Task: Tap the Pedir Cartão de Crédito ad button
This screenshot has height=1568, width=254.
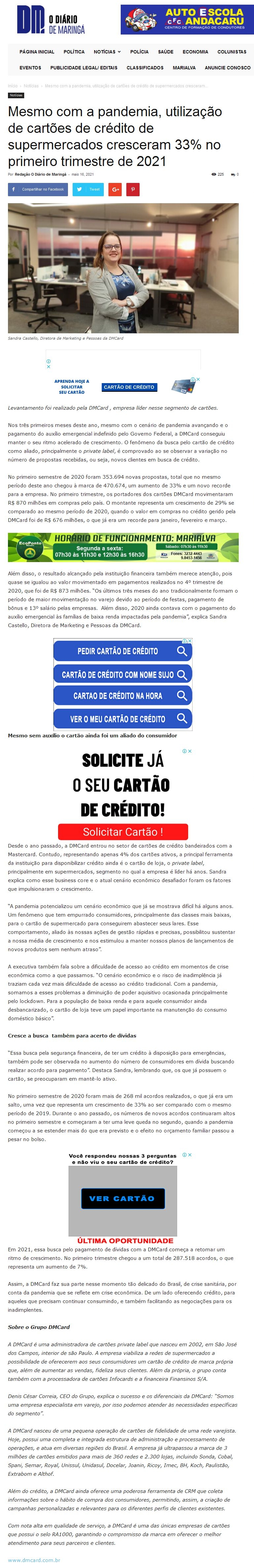Action: 123,651
